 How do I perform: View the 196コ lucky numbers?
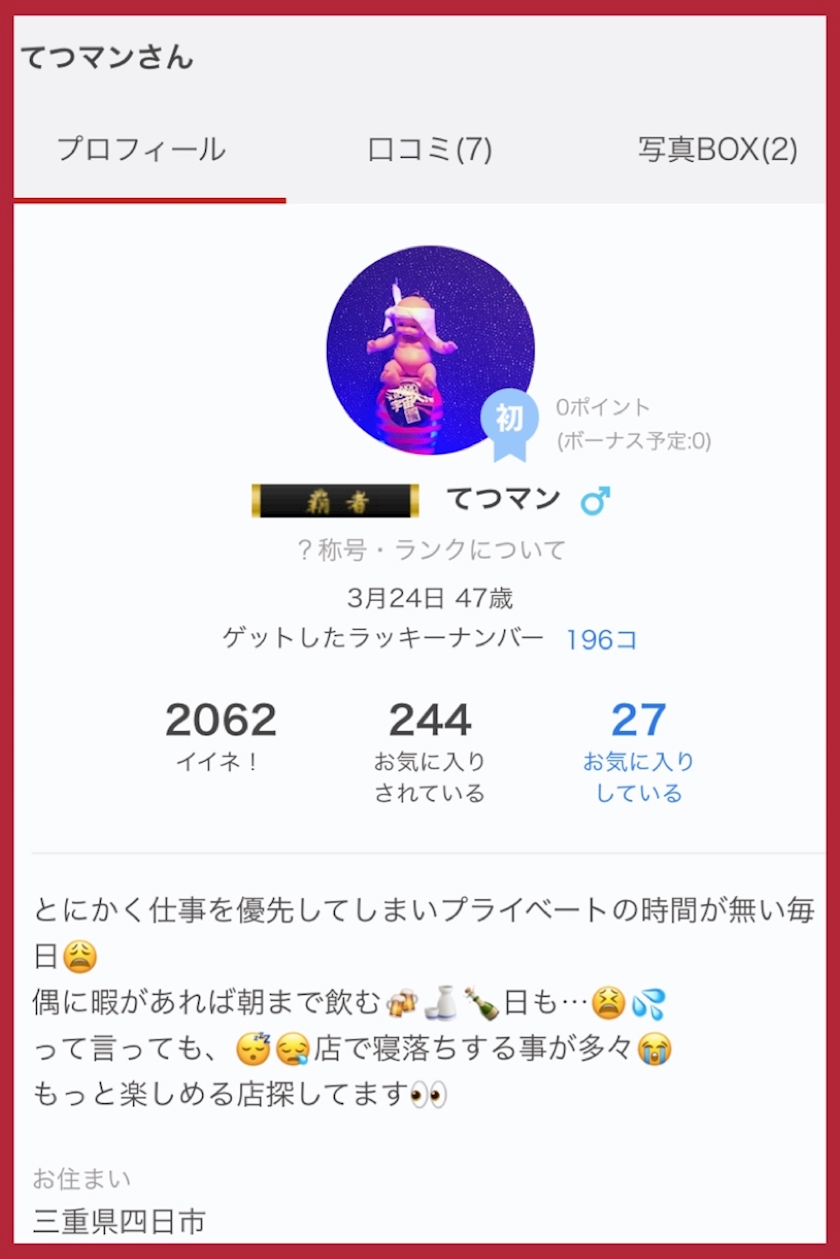tap(601, 640)
